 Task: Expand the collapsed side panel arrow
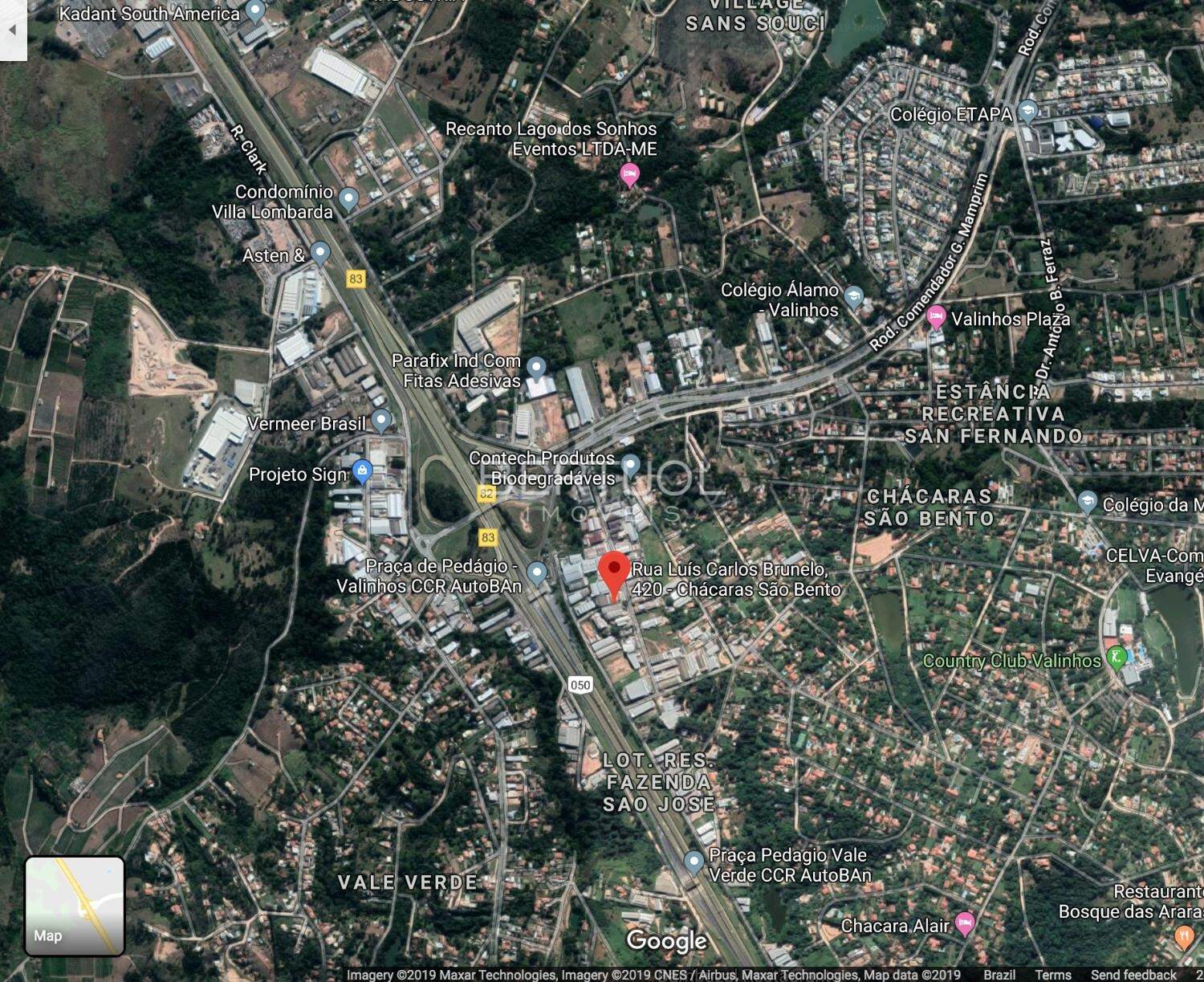pyautogui.click(x=12, y=31)
